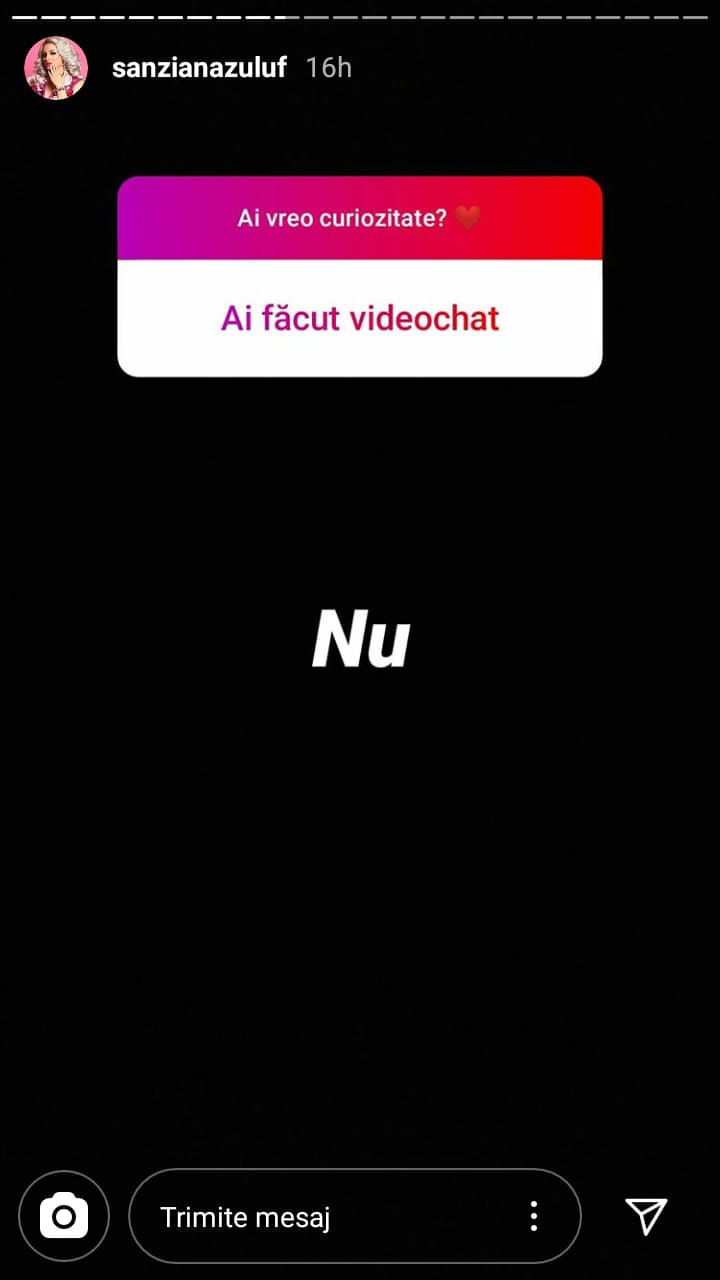Open the camera to reply
720x1280 pixels.
64,1216
